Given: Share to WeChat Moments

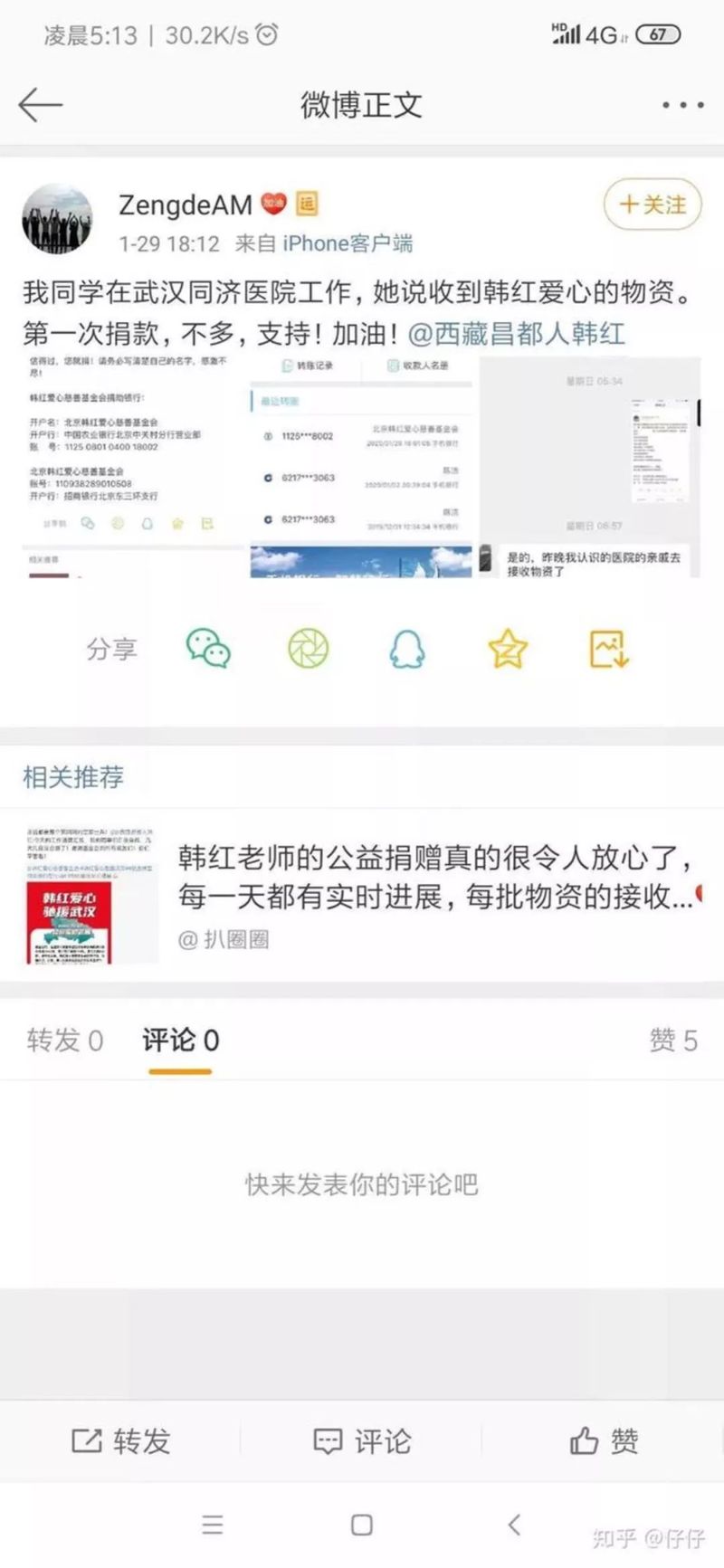Looking at the screenshot, I should click(x=308, y=649).
